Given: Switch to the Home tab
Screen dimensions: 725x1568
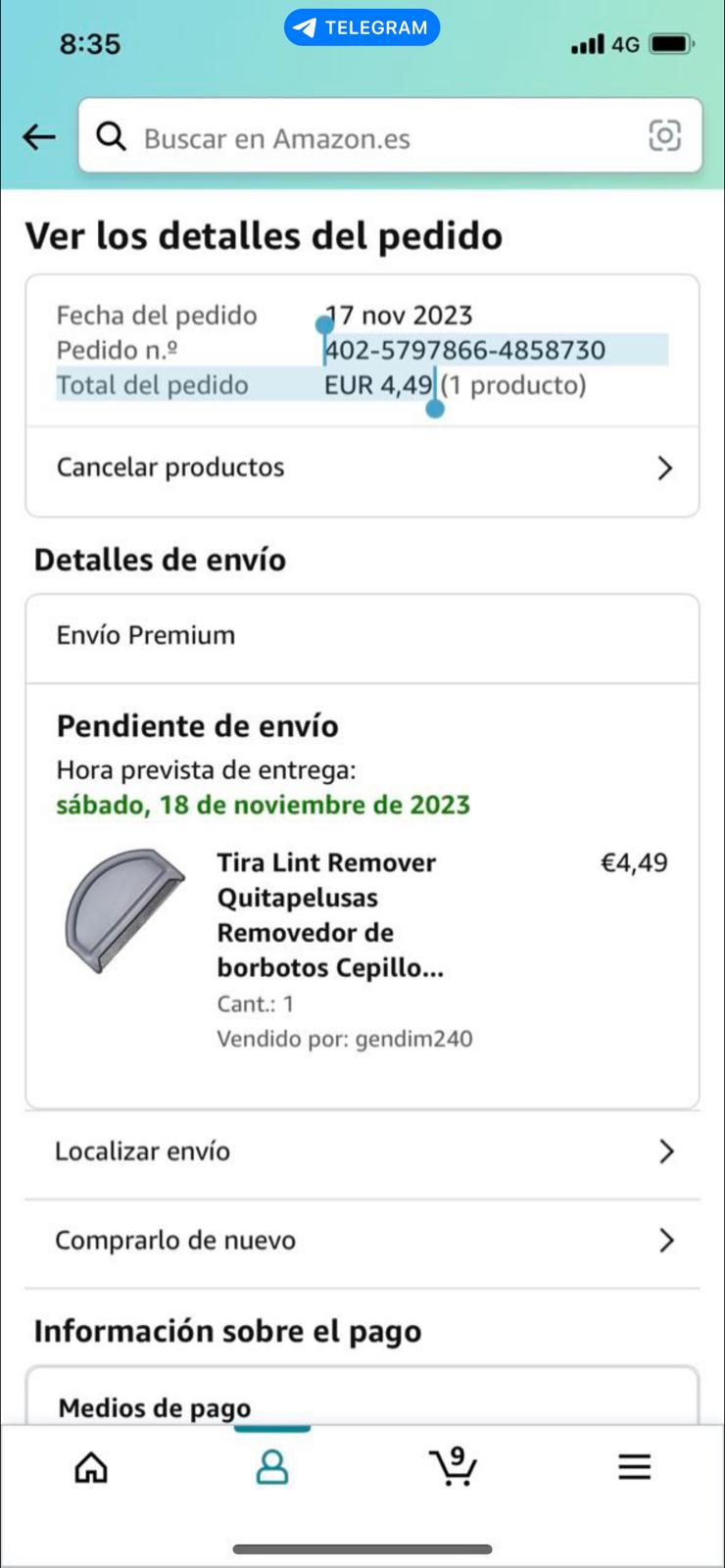Looking at the screenshot, I should click(91, 1467).
